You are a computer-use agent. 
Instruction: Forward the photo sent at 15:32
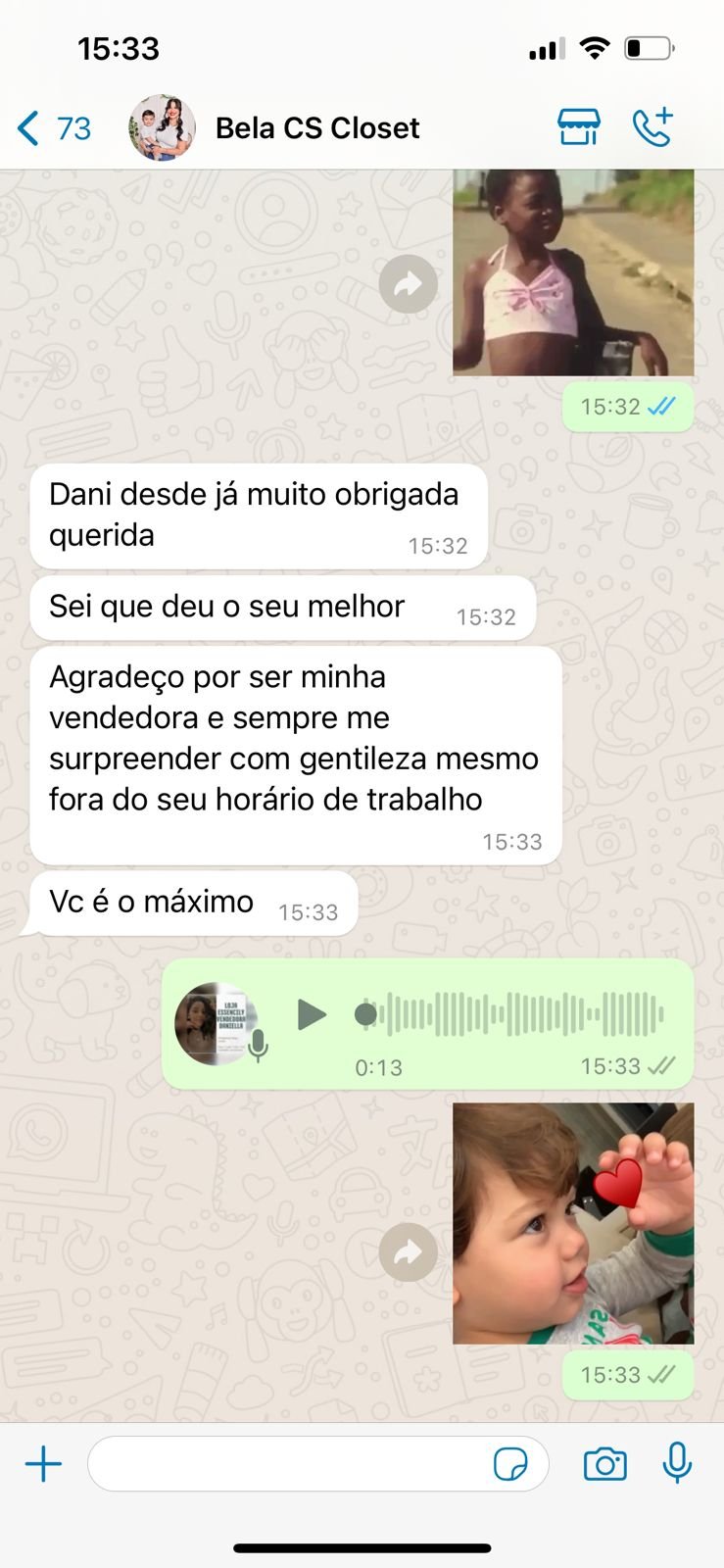(408, 284)
